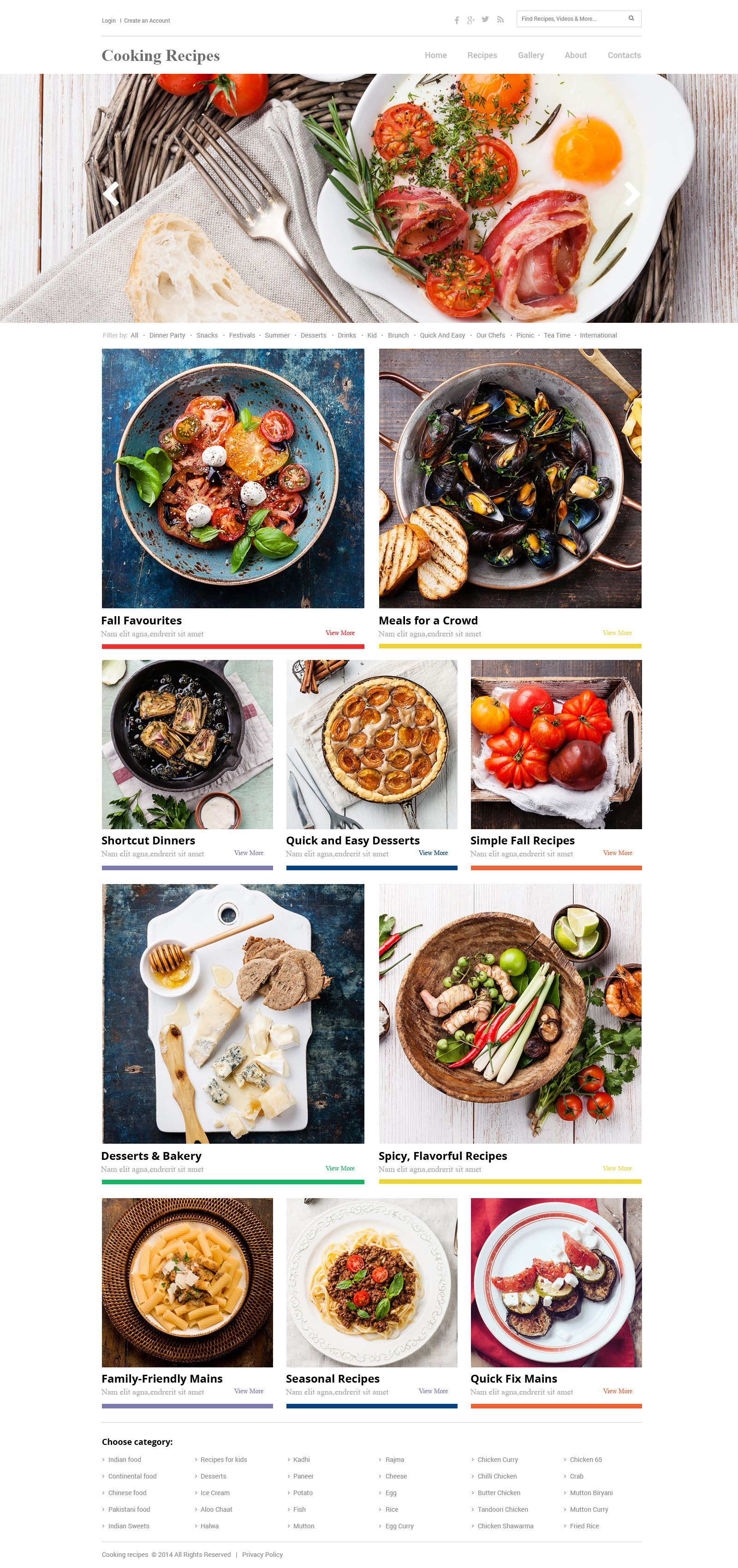Show the next hero slide
The width and height of the screenshot is (738, 1568).
[631, 194]
